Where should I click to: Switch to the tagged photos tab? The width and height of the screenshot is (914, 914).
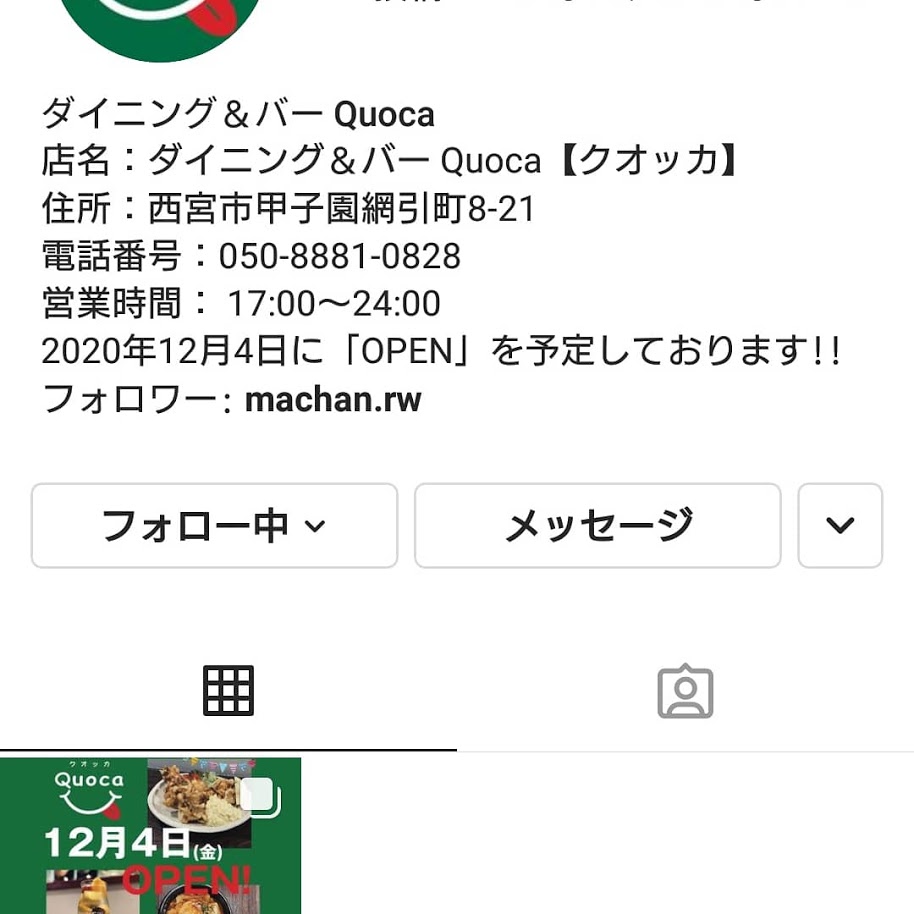pos(685,691)
